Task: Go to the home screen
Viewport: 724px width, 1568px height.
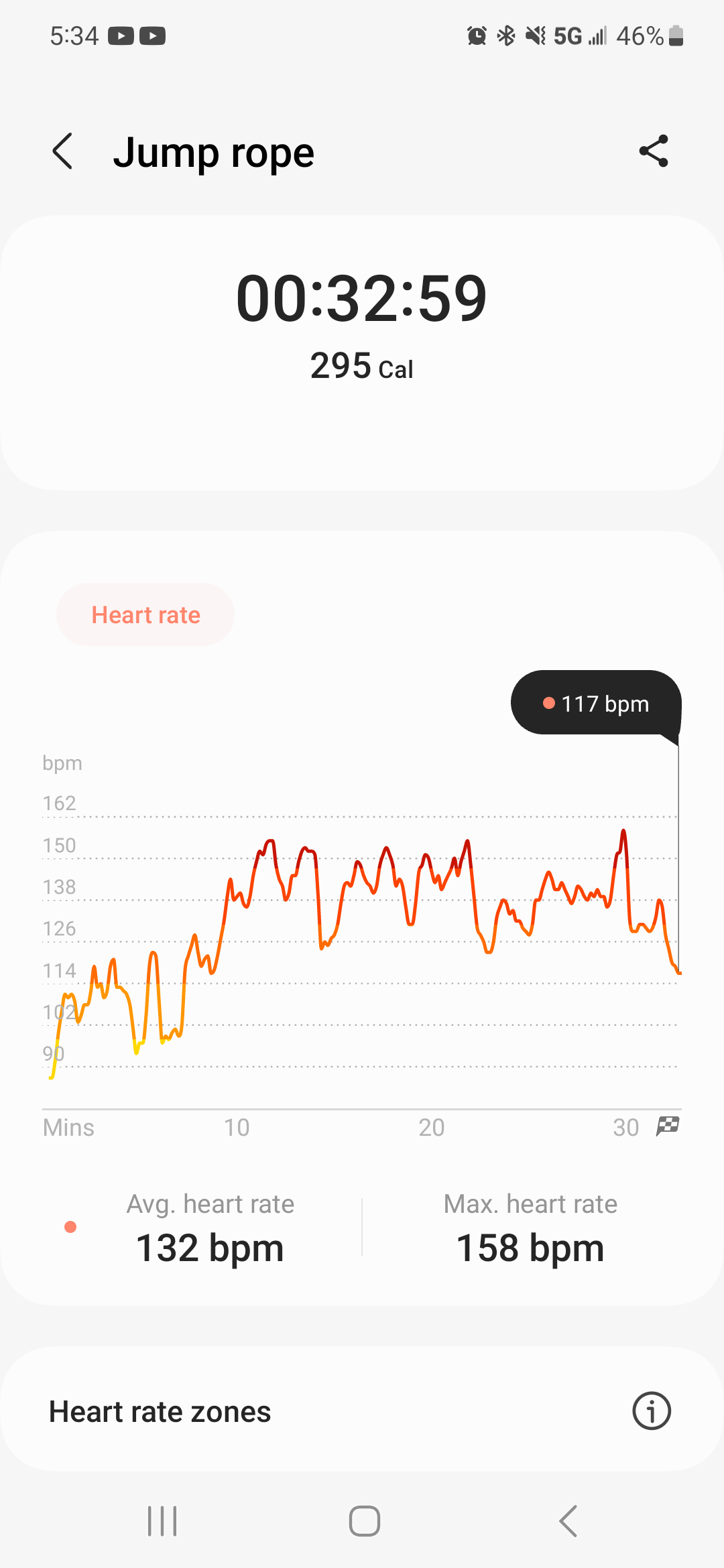Action: pyautogui.click(x=364, y=1520)
